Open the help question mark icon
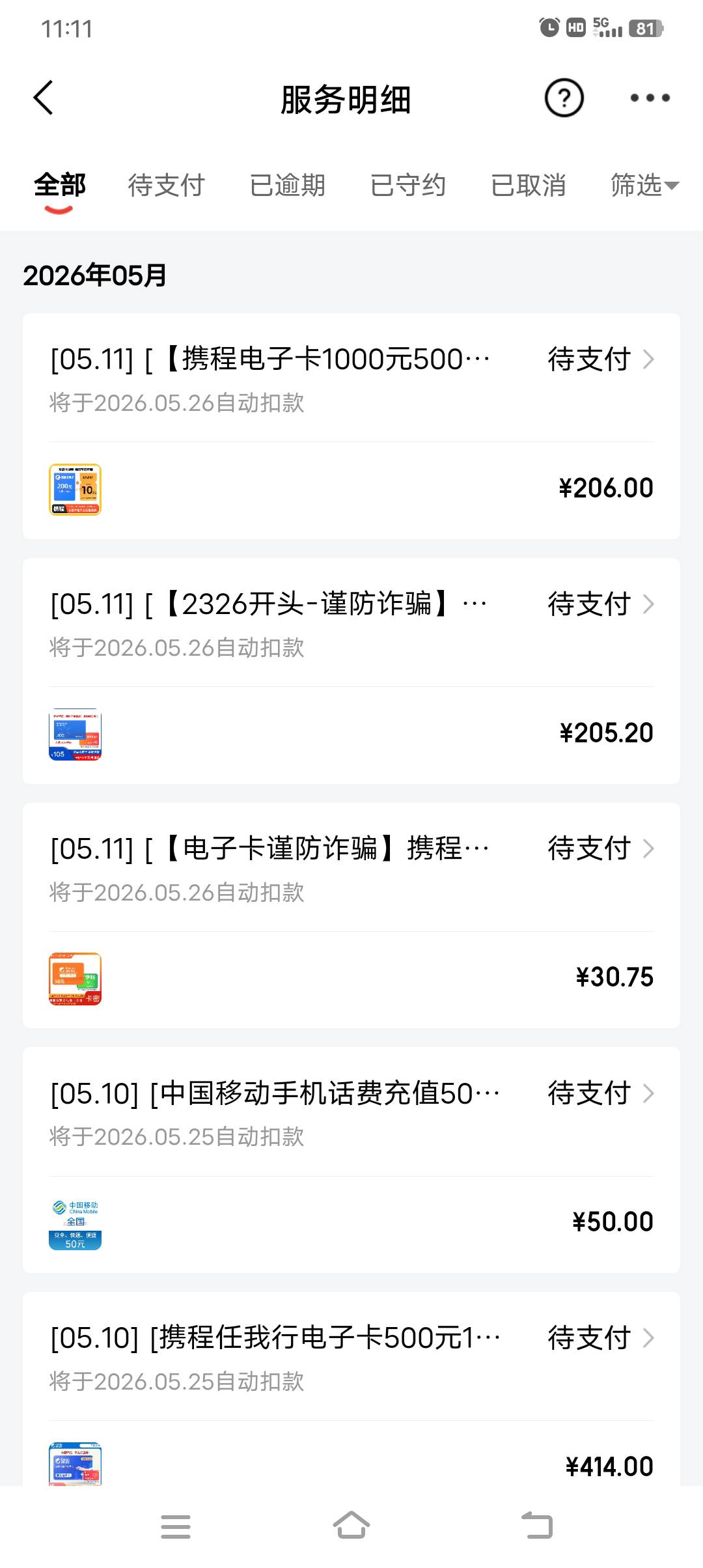This screenshot has height=1568, width=703. coord(564,98)
